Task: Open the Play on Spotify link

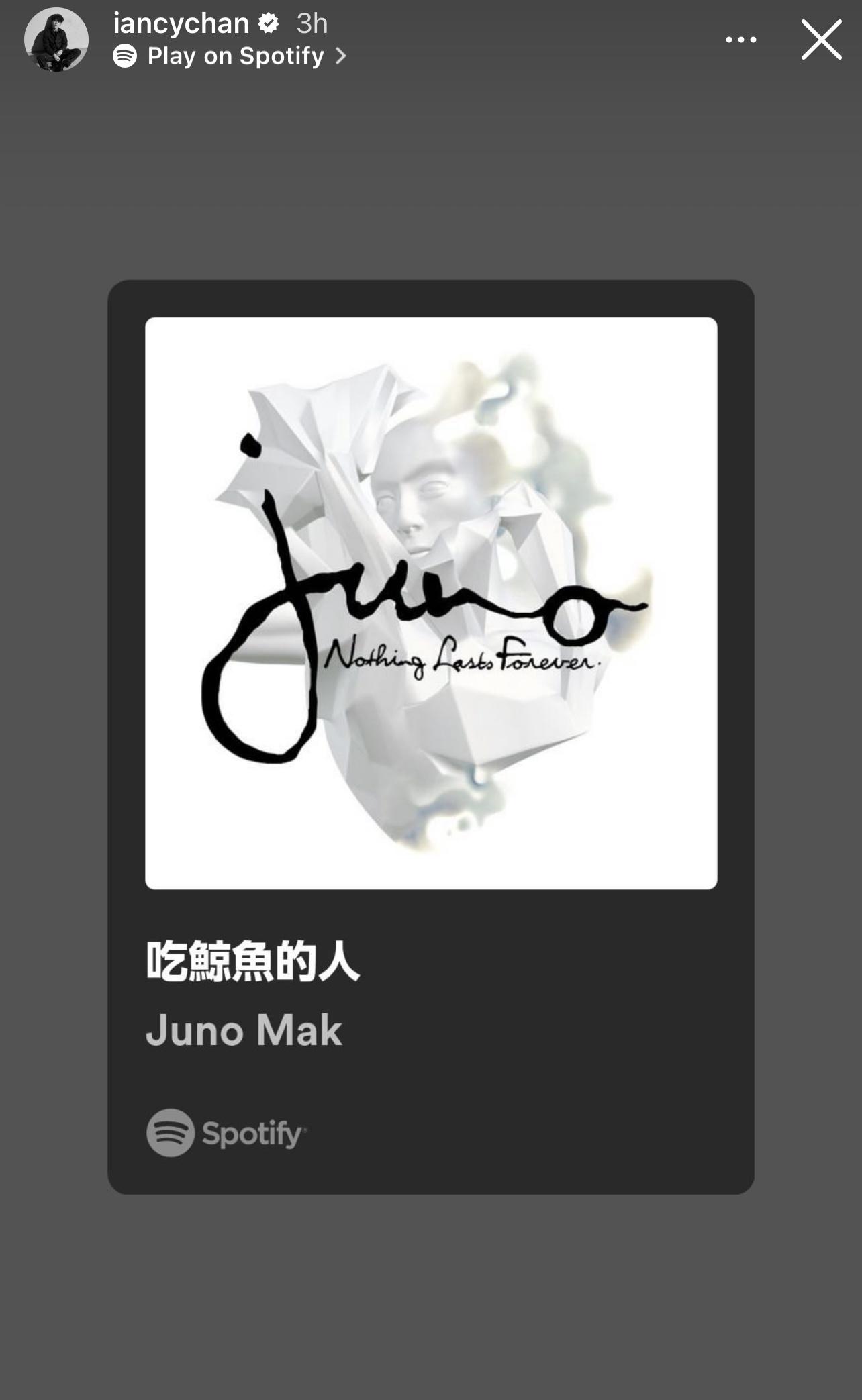Action: pyautogui.click(x=230, y=56)
